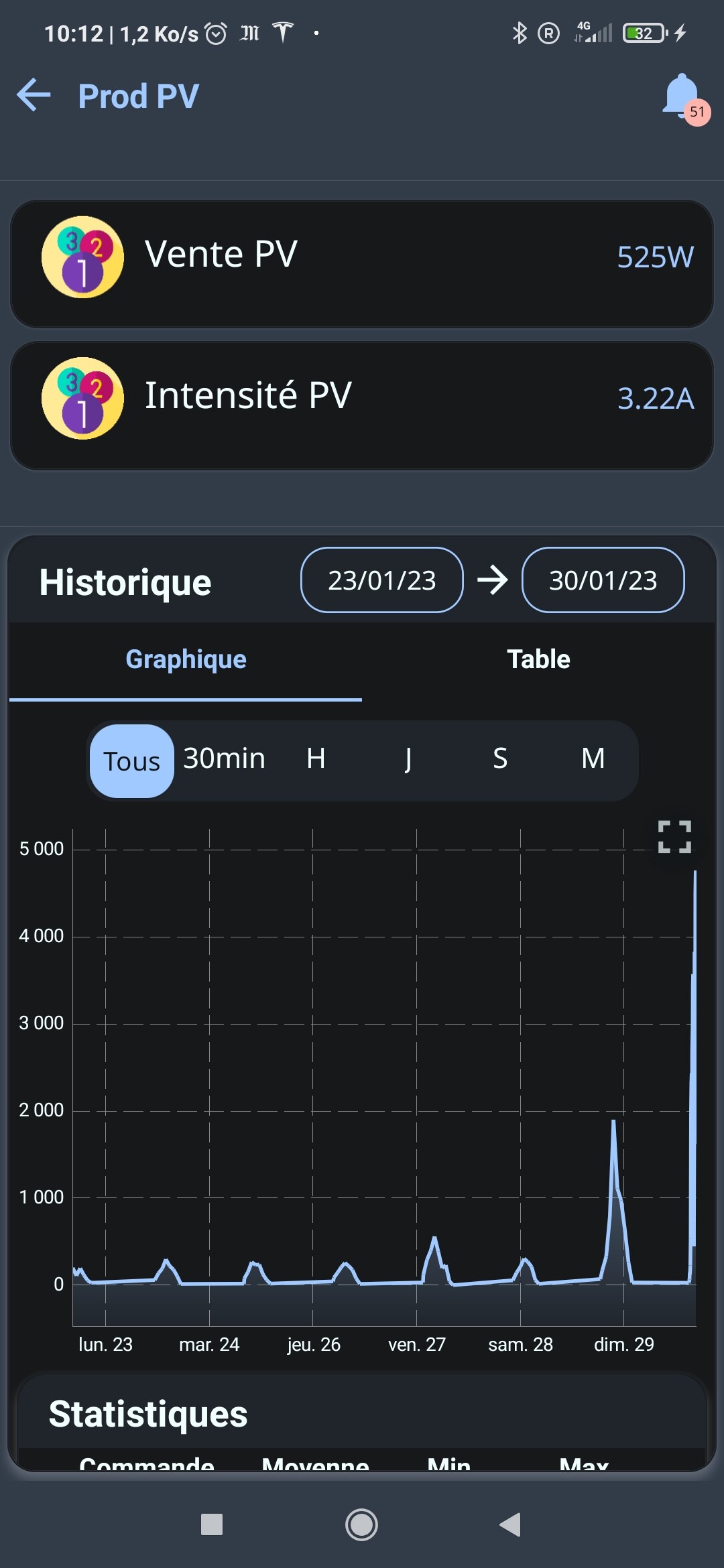
Task: Select the M interval
Action: point(593,759)
